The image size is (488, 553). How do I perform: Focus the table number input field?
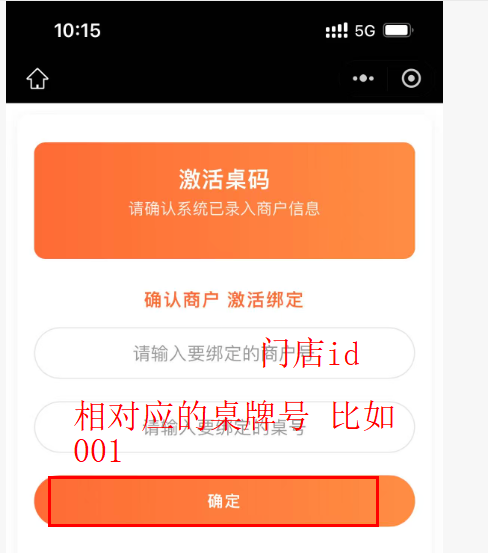pyautogui.click(x=225, y=427)
